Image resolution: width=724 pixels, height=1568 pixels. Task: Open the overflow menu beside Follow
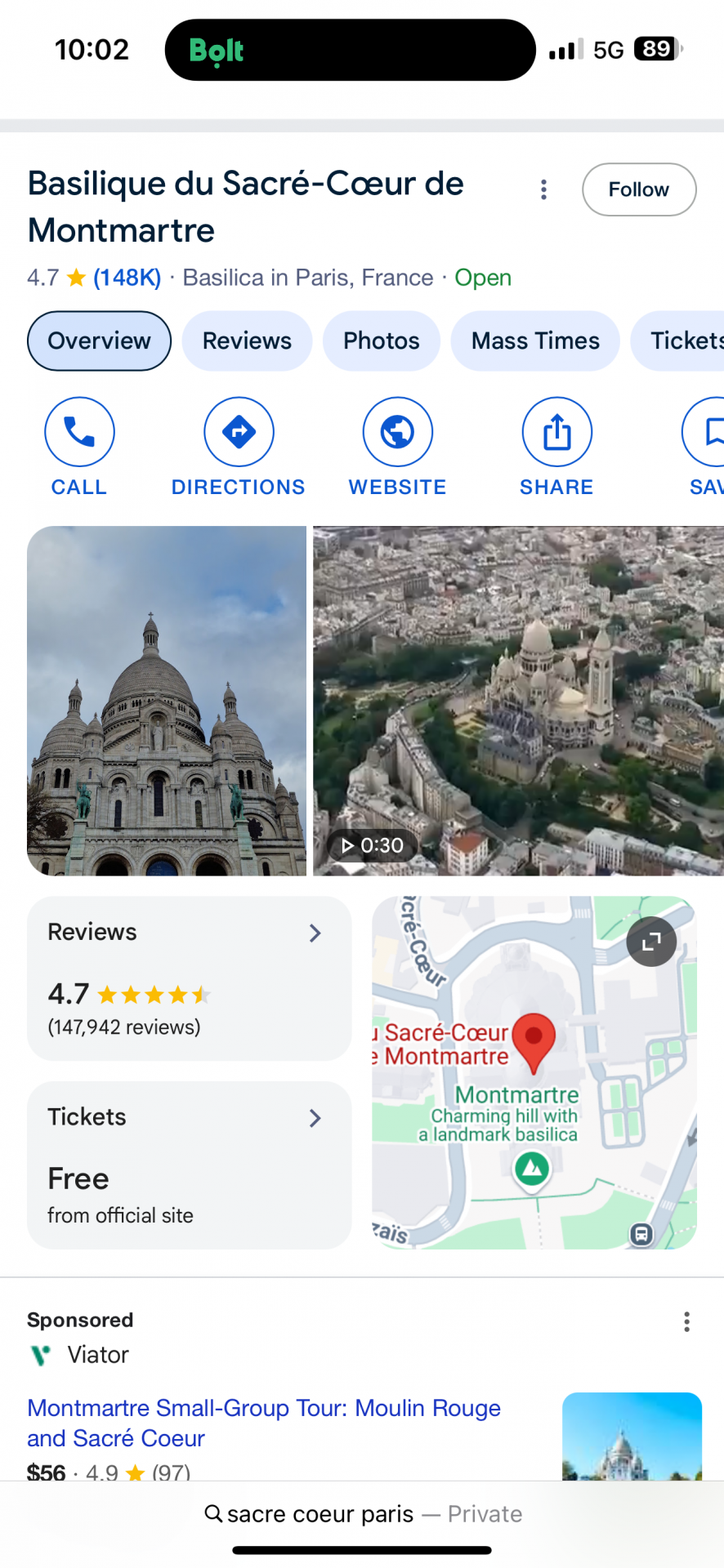pos(543,190)
